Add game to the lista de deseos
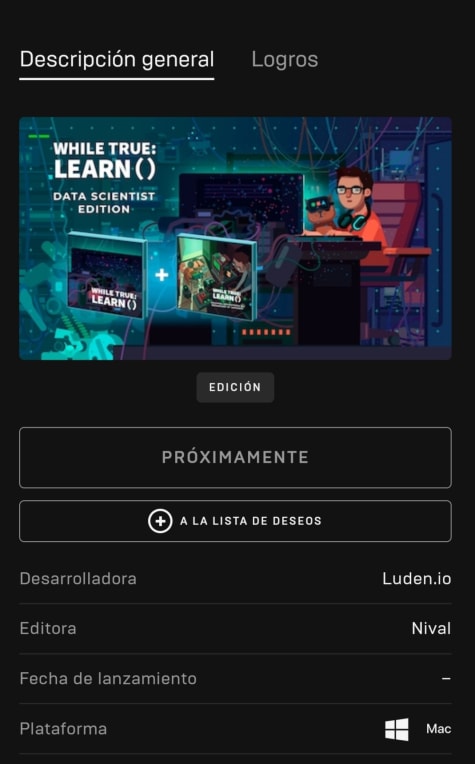This screenshot has height=764, width=475. click(235, 521)
